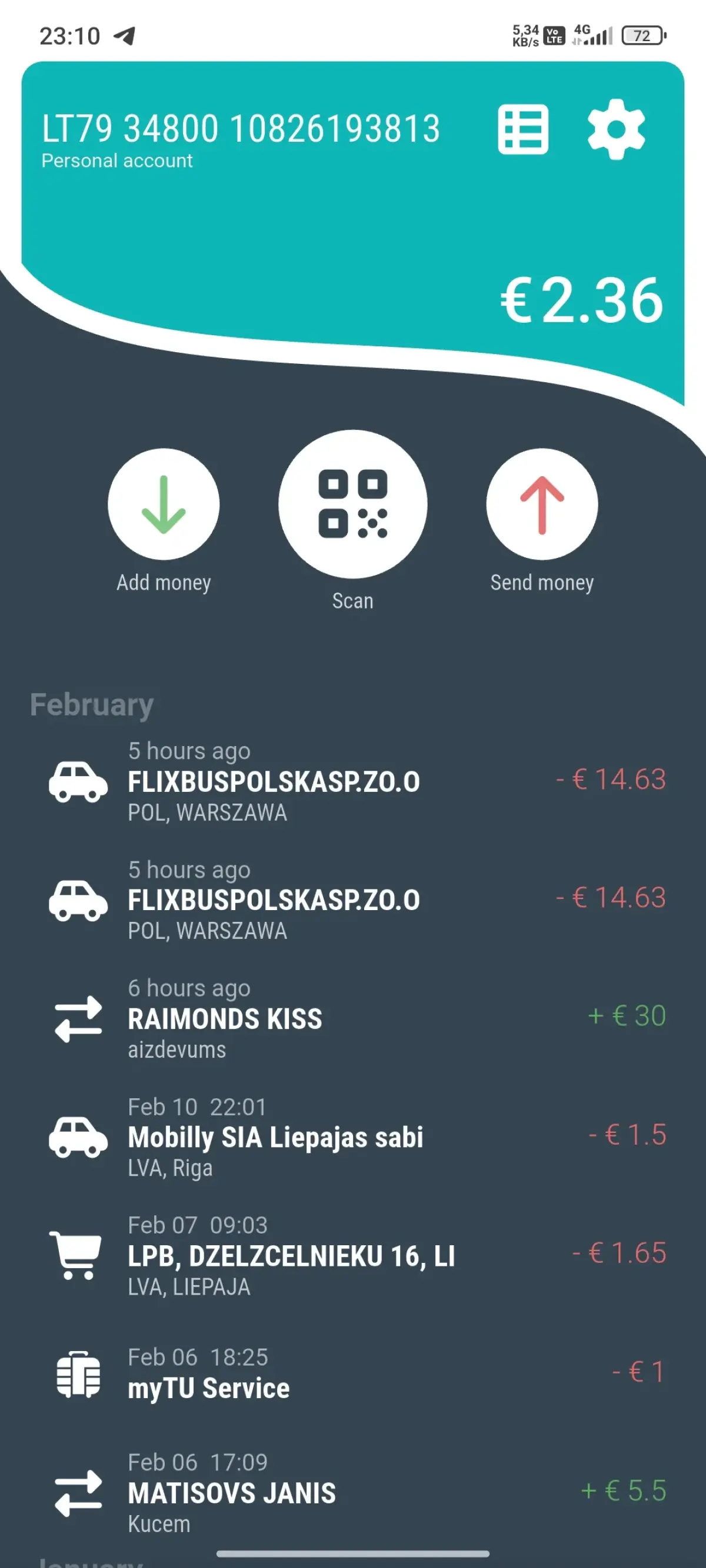Open the LPB, DZELZCELNIEKU 16 purchase

[352, 1255]
